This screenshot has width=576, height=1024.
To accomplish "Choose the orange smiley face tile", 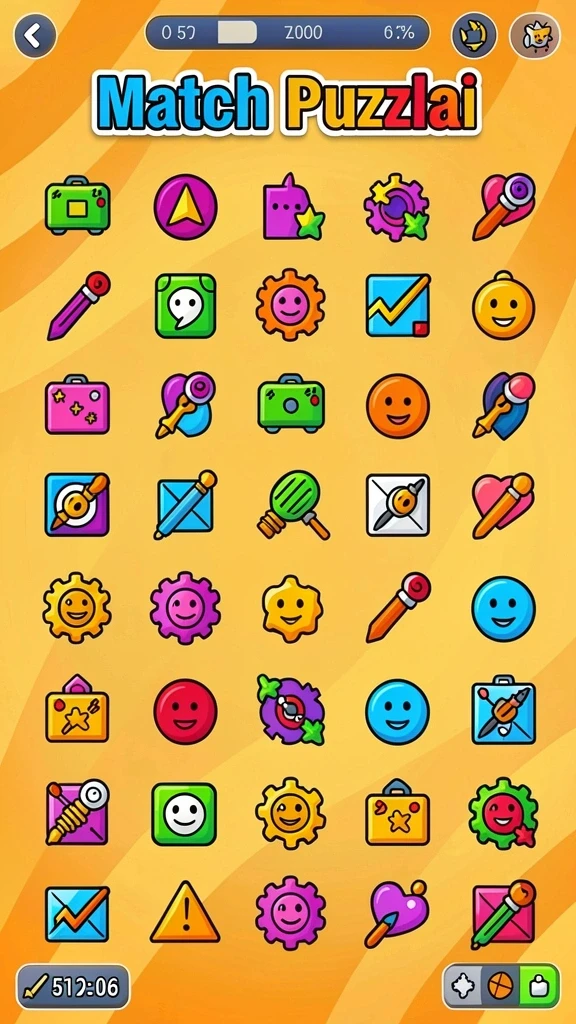I will click(398, 406).
